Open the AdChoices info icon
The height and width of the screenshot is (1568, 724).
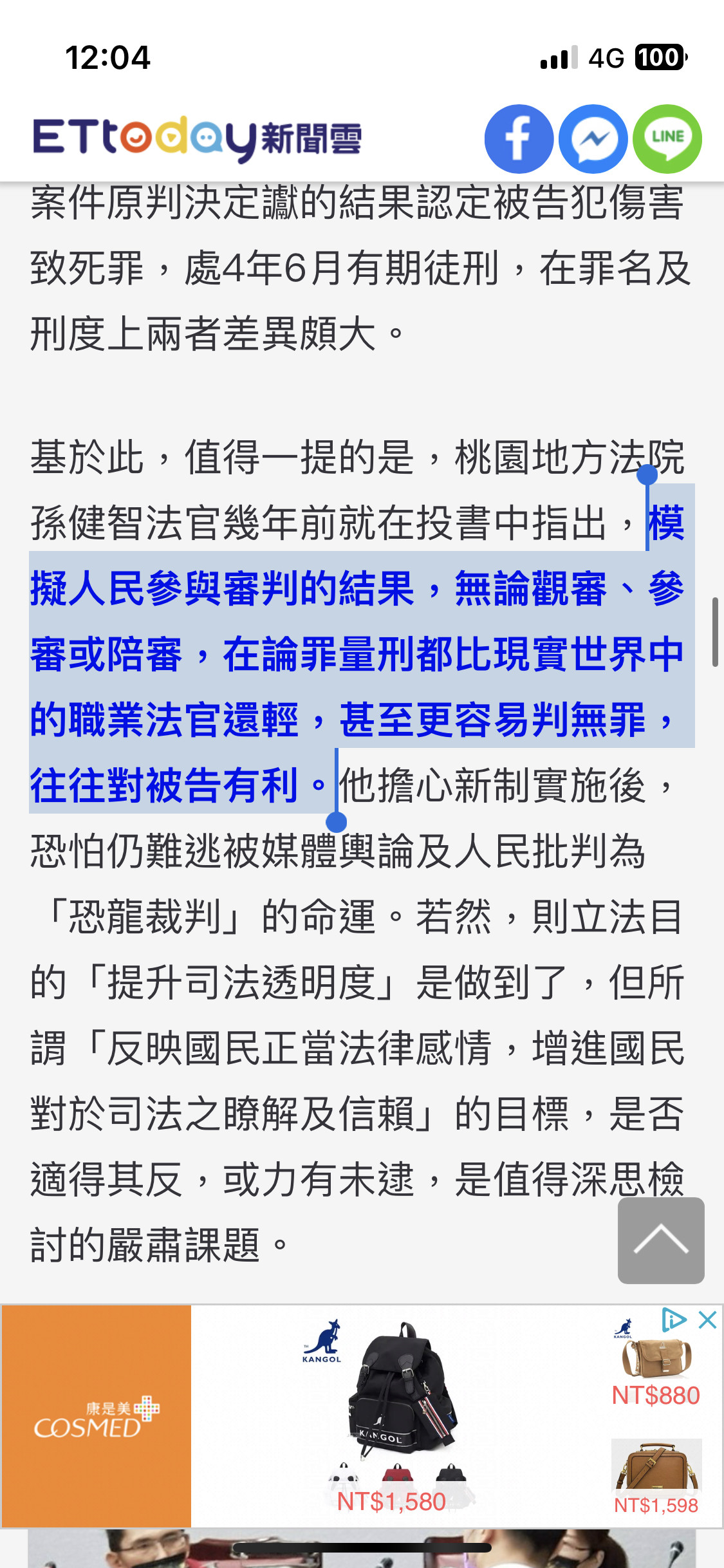coord(674,1320)
